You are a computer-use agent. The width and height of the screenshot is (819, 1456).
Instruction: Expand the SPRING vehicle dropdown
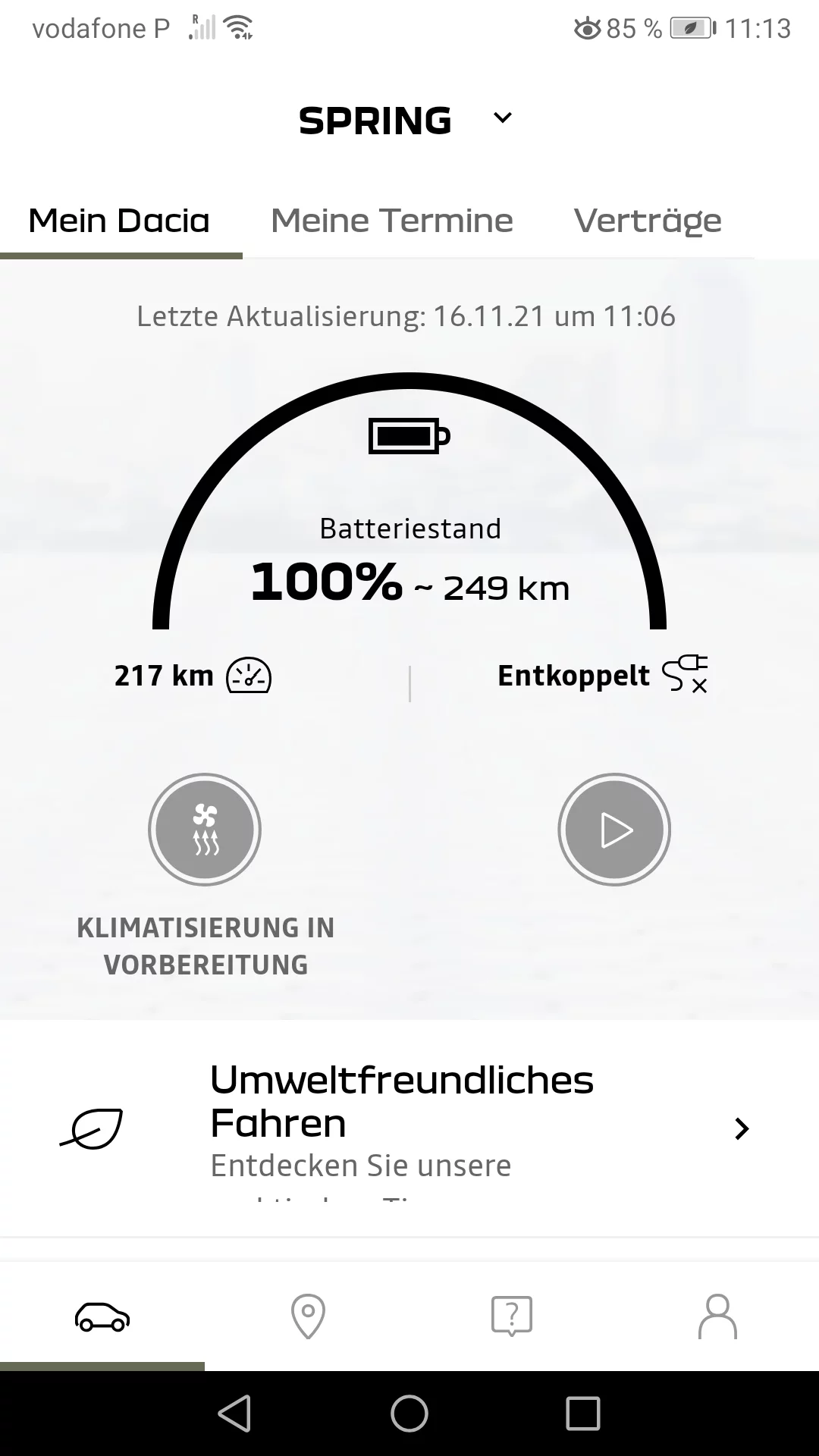pos(407,120)
